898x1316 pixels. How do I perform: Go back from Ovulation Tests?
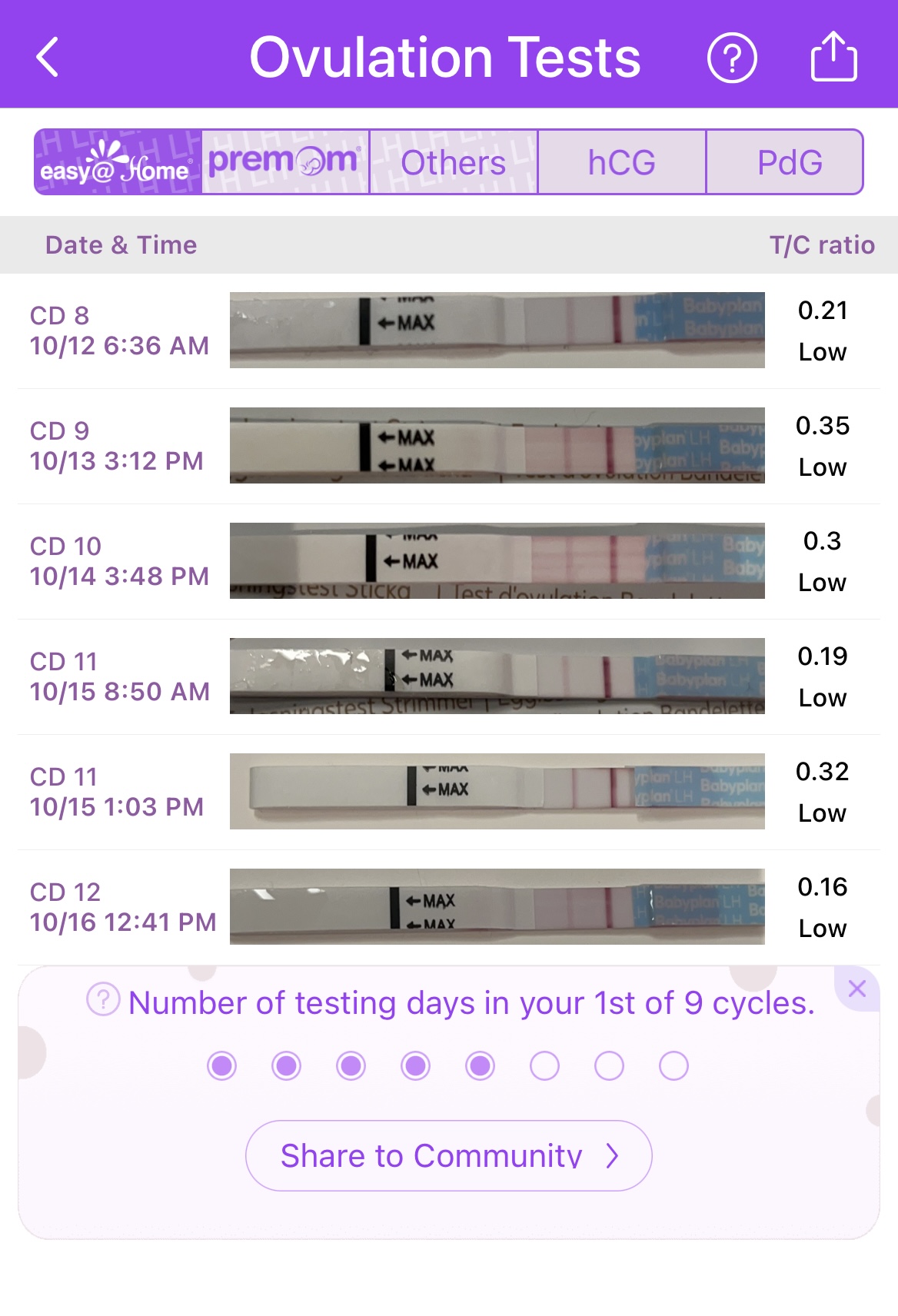(x=48, y=58)
